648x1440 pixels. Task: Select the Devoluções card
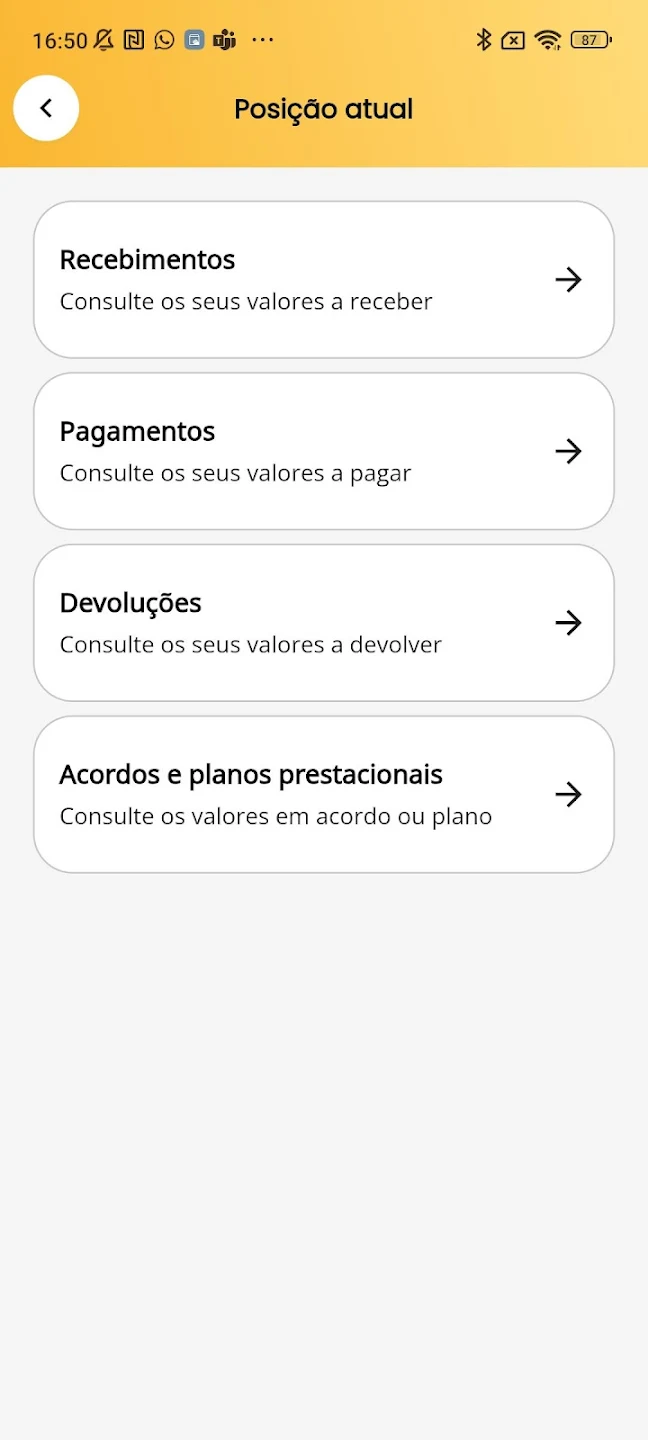point(323,623)
